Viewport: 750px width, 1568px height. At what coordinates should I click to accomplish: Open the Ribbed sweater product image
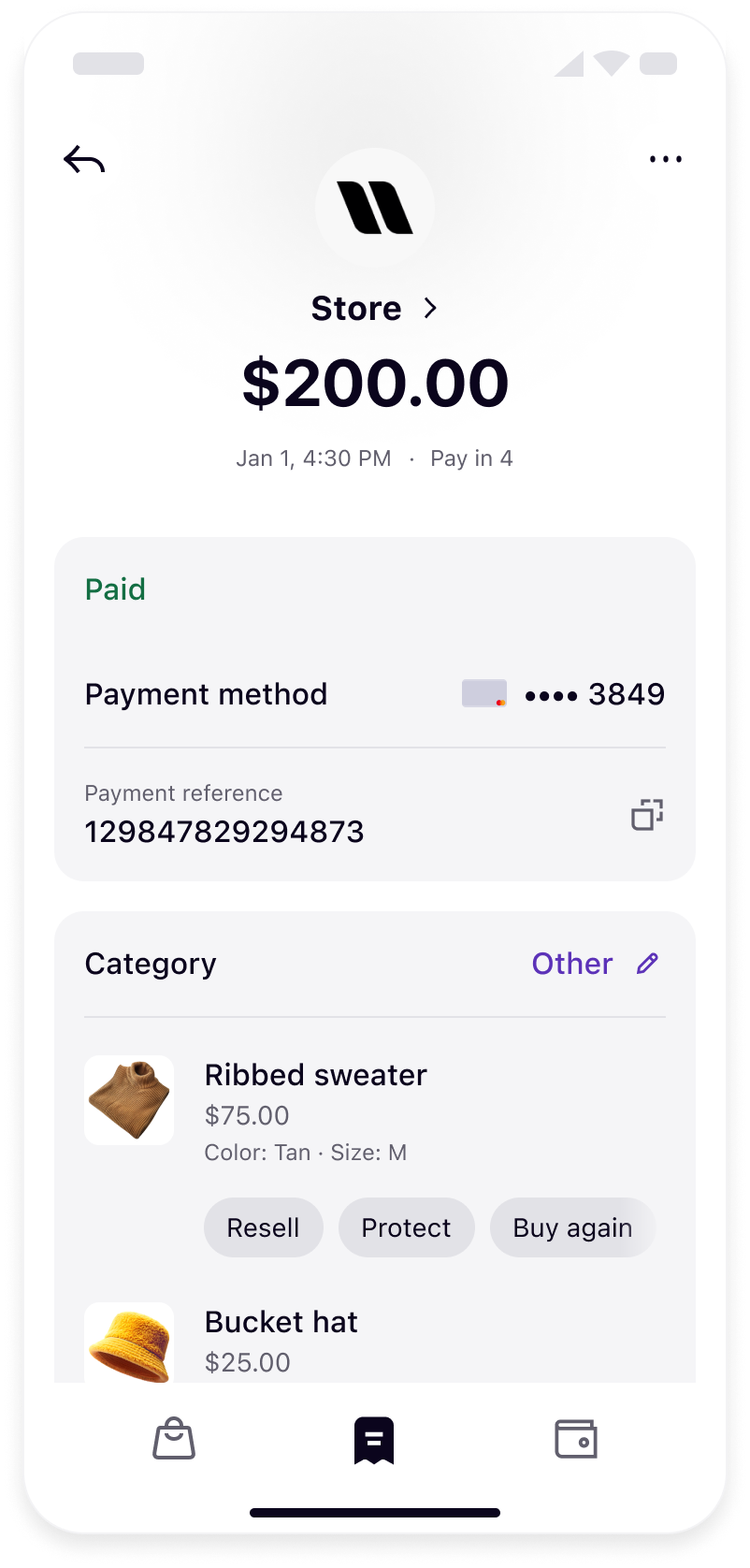[129, 1100]
